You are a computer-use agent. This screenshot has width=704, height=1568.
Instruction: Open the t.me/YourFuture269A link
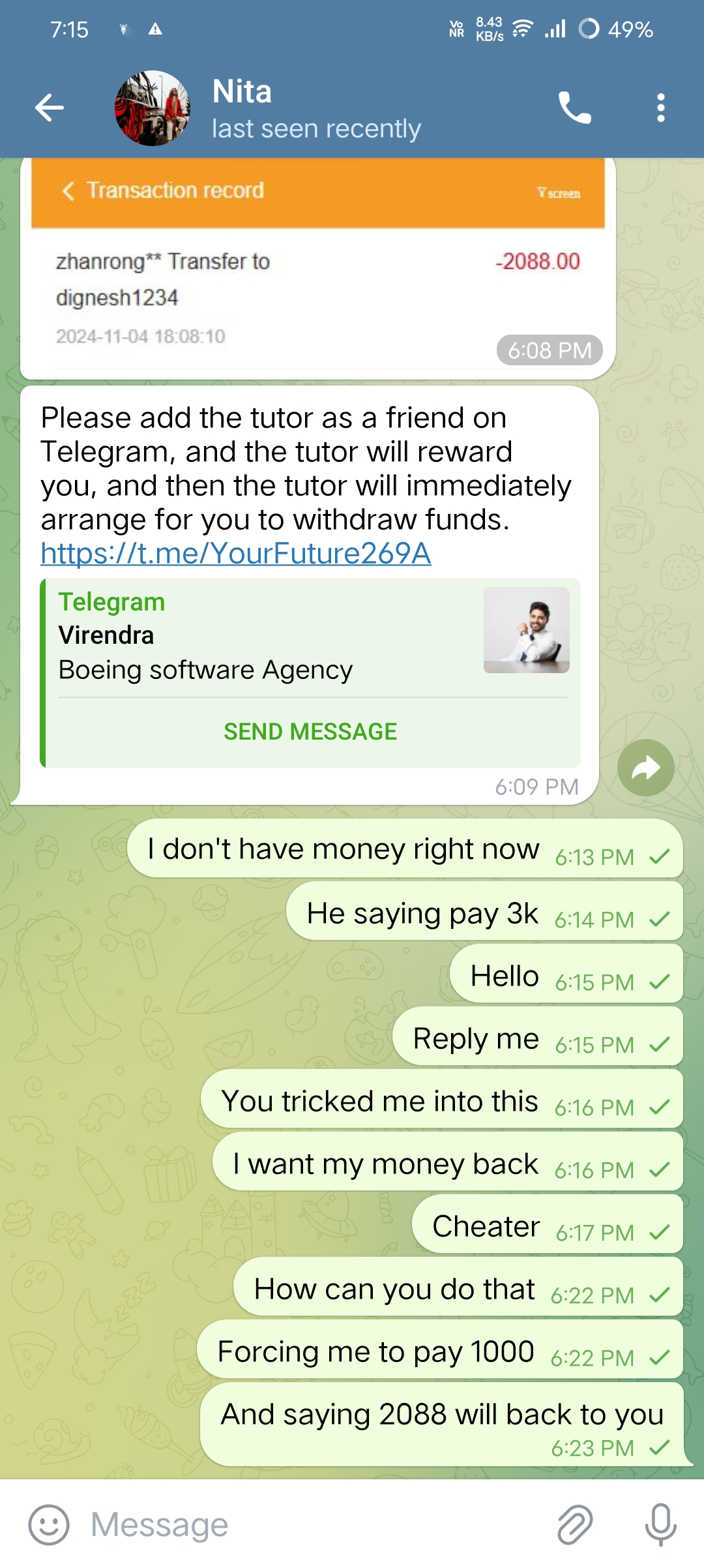coord(235,554)
